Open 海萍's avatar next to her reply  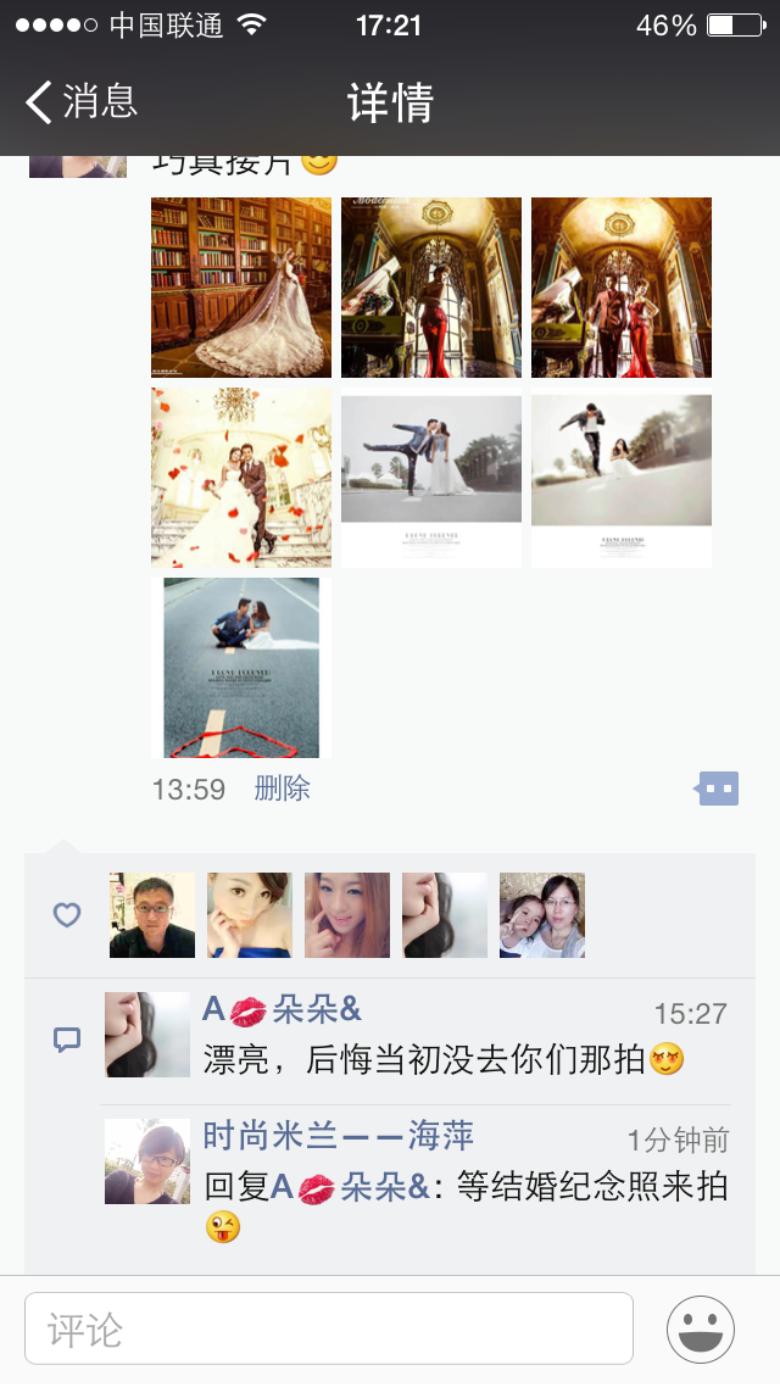click(x=147, y=1161)
